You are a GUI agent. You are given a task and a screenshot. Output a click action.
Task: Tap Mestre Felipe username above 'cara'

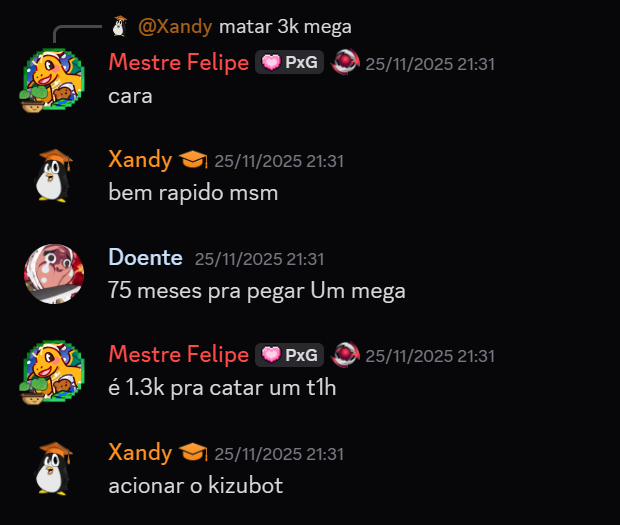(x=178, y=62)
